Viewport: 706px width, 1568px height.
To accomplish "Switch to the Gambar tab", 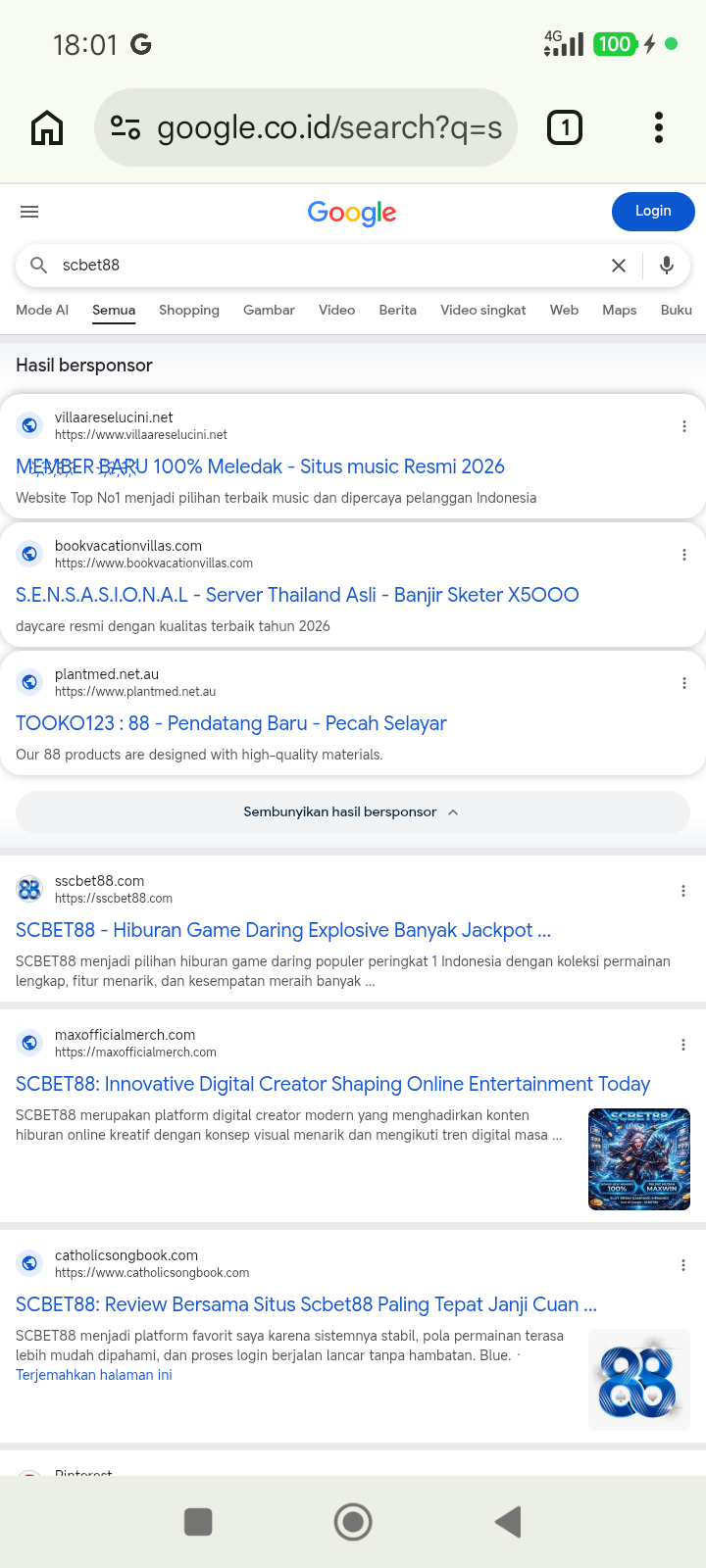I will [269, 310].
